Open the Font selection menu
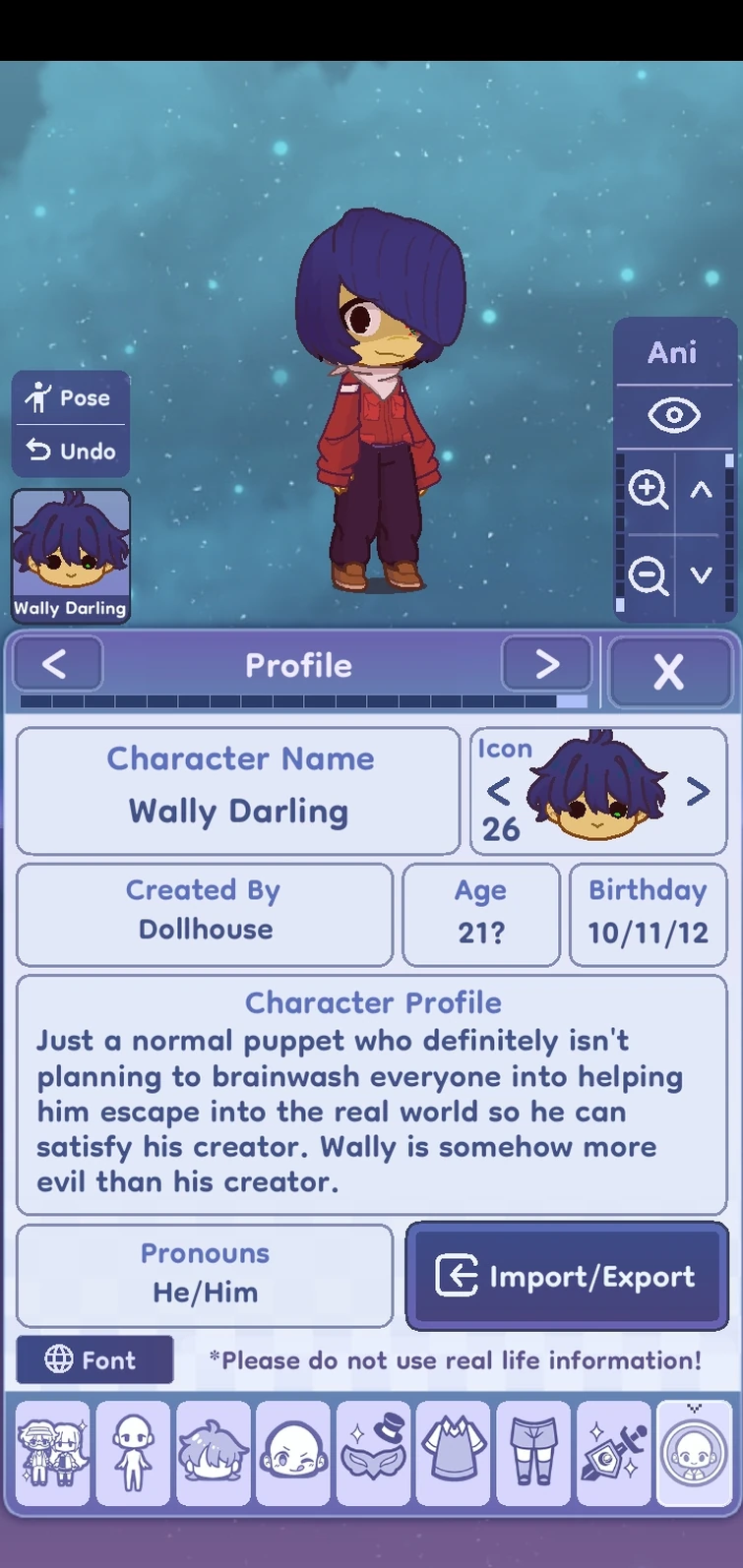The image size is (743, 1568). pyautogui.click(x=94, y=1360)
